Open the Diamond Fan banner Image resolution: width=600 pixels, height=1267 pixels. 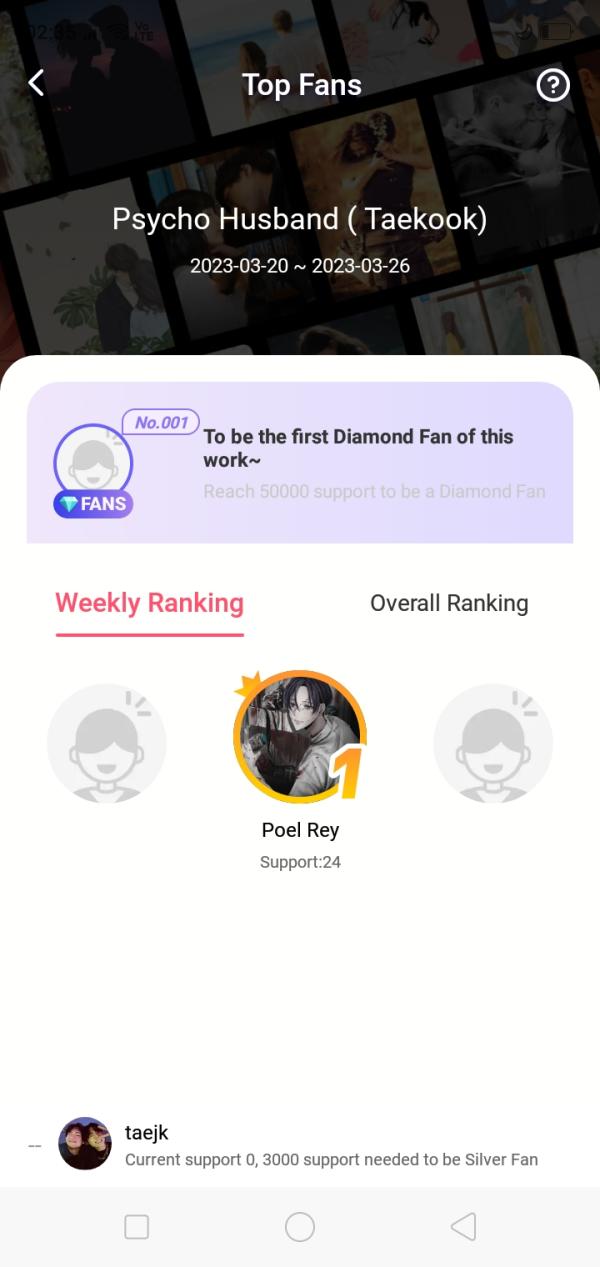299,463
